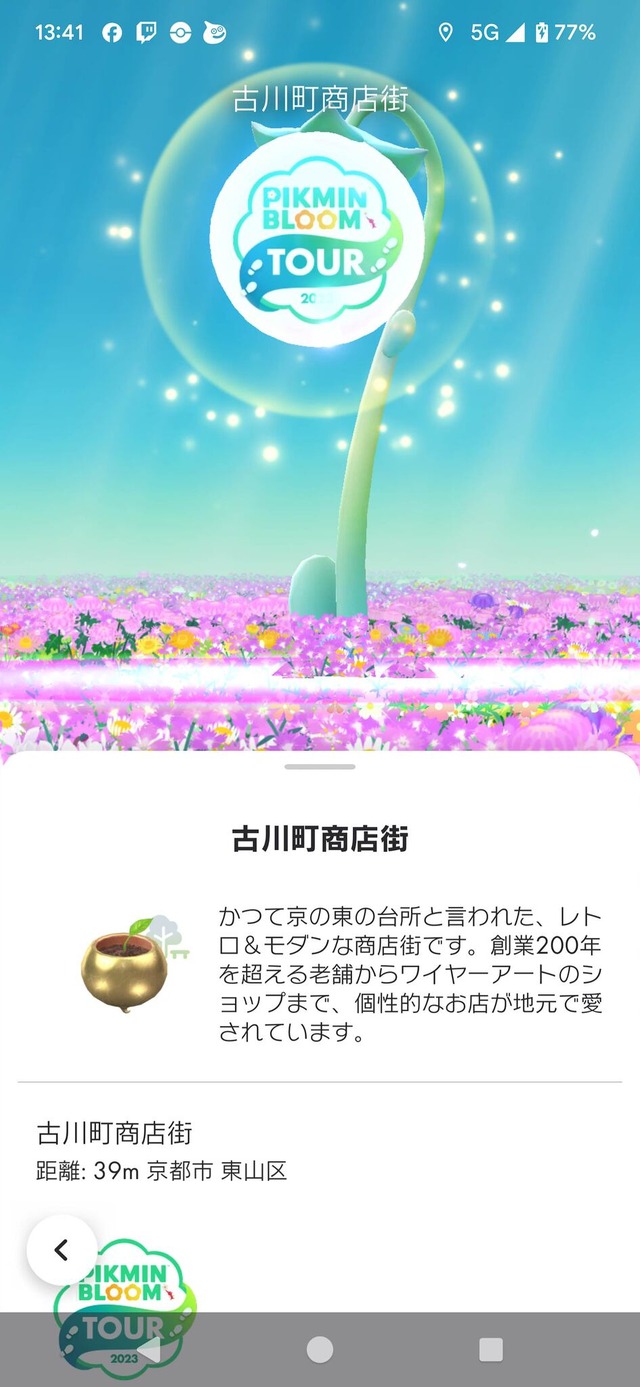Image resolution: width=640 pixels, height=1387 pixels.
Task: Go back using the round arrow button
Action: tap(61, 1249)
